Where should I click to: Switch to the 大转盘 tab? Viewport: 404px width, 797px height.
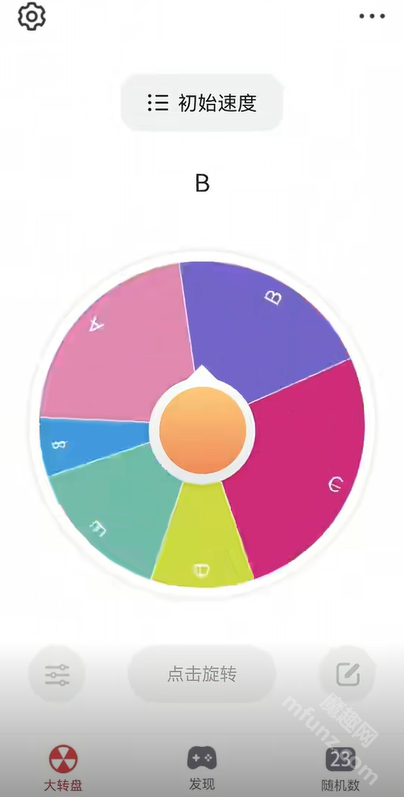63,769
